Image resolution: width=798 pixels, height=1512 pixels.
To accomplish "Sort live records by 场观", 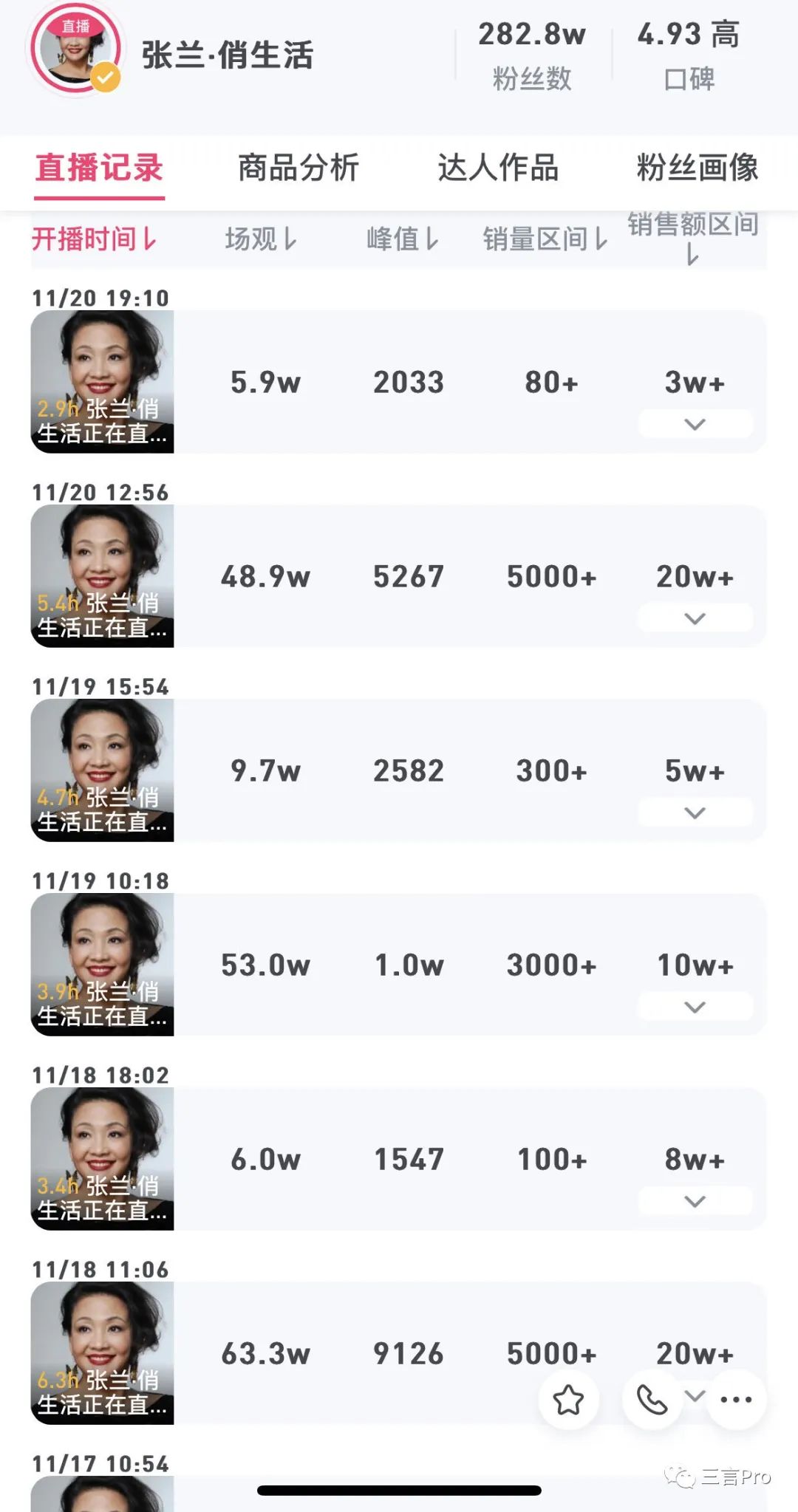I will pos(261,239).
